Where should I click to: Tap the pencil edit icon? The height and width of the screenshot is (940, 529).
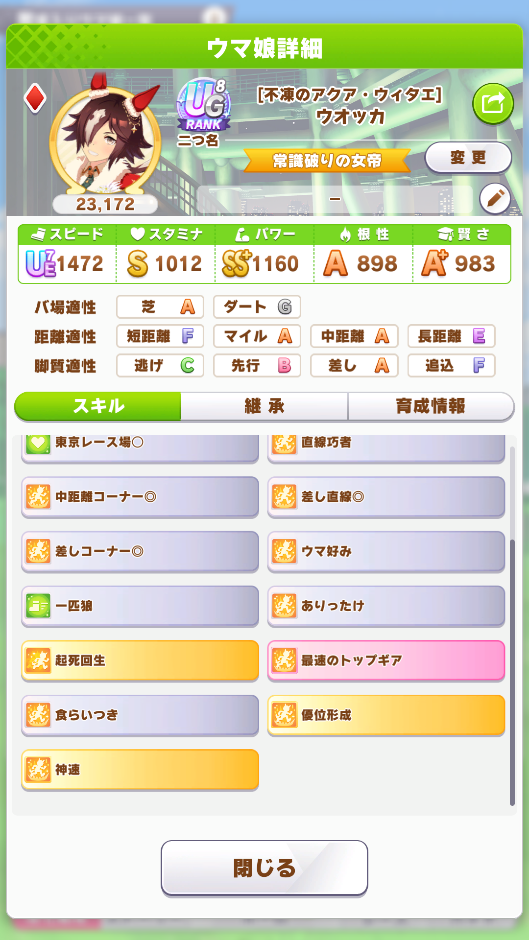coord(495,199)
